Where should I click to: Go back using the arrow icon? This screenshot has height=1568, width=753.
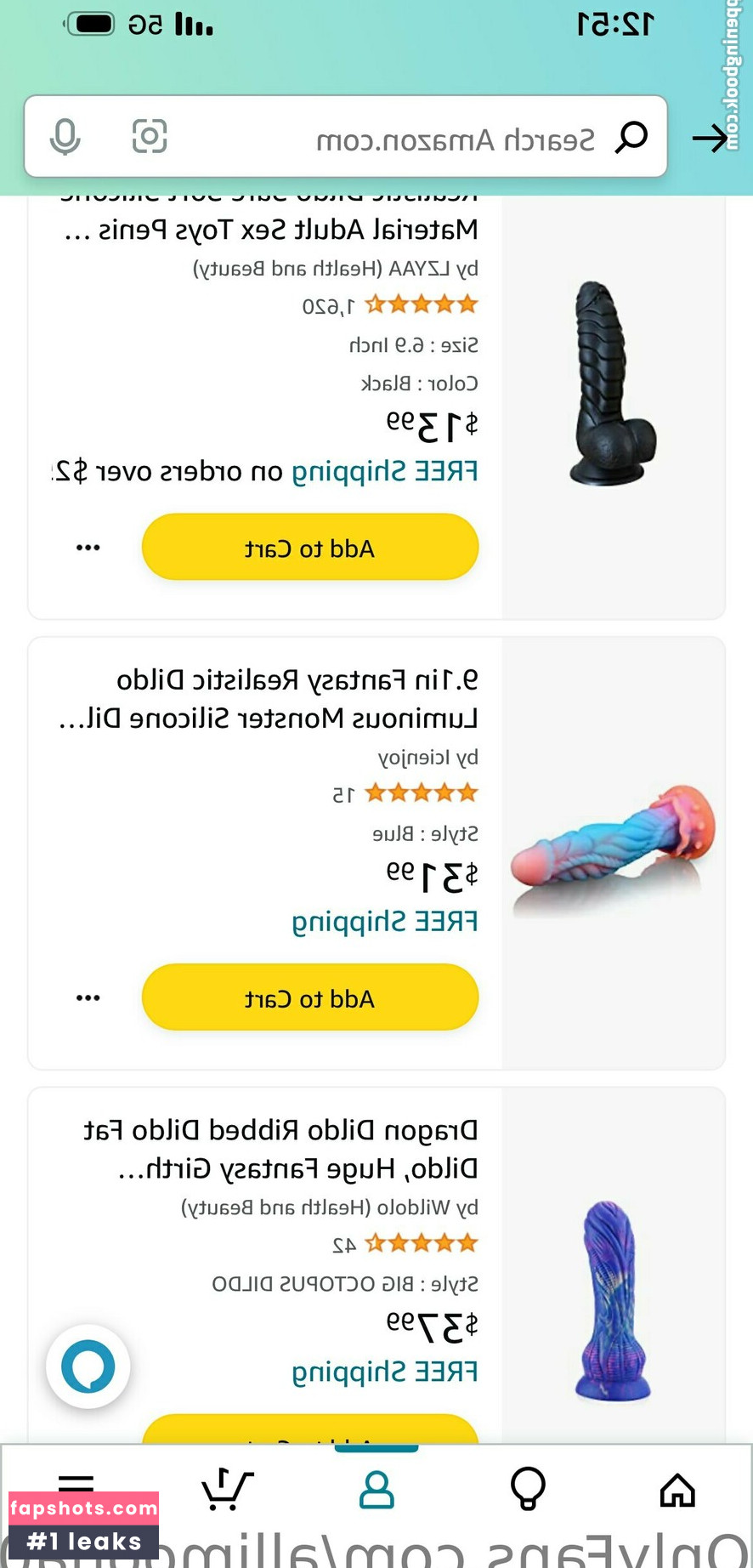[711, 138]
